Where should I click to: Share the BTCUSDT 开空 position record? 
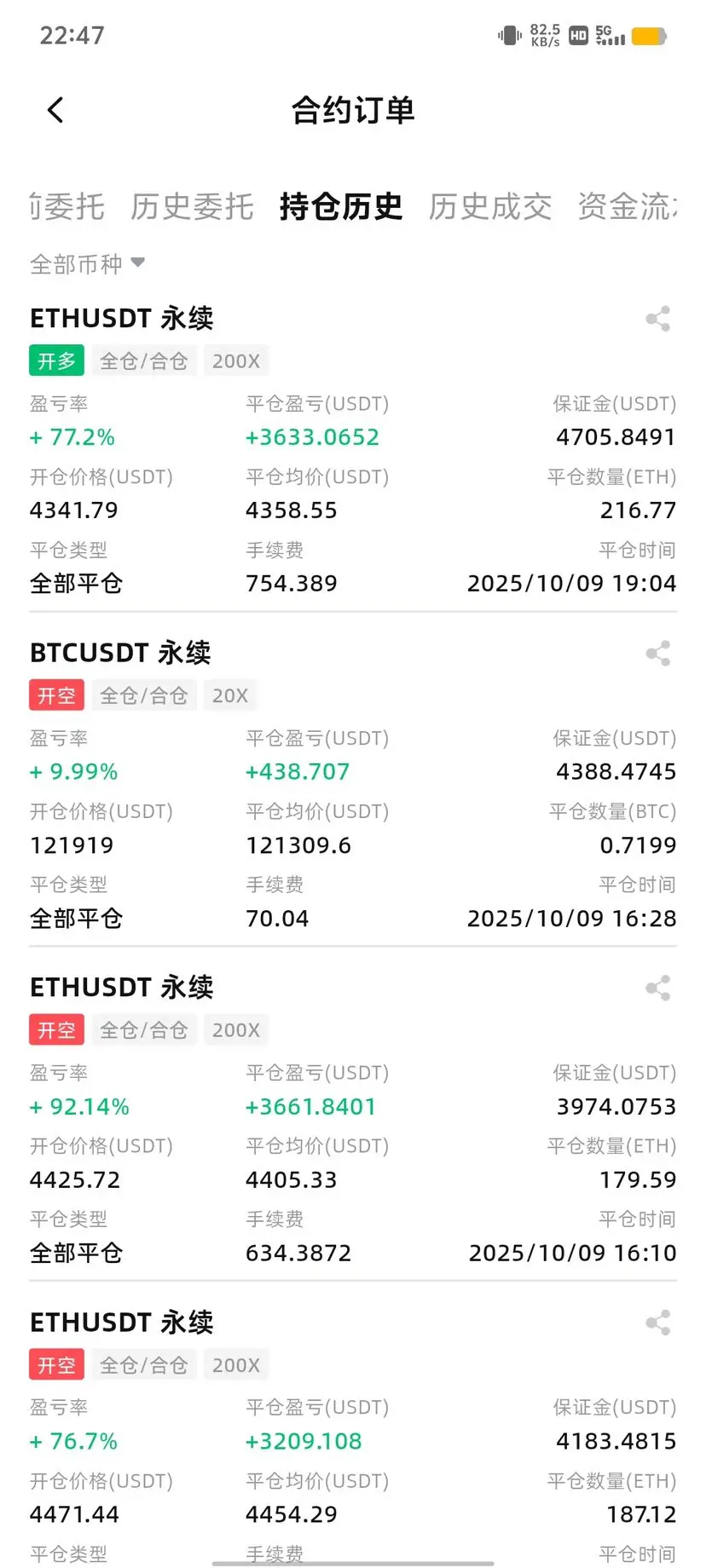(658, 654)
